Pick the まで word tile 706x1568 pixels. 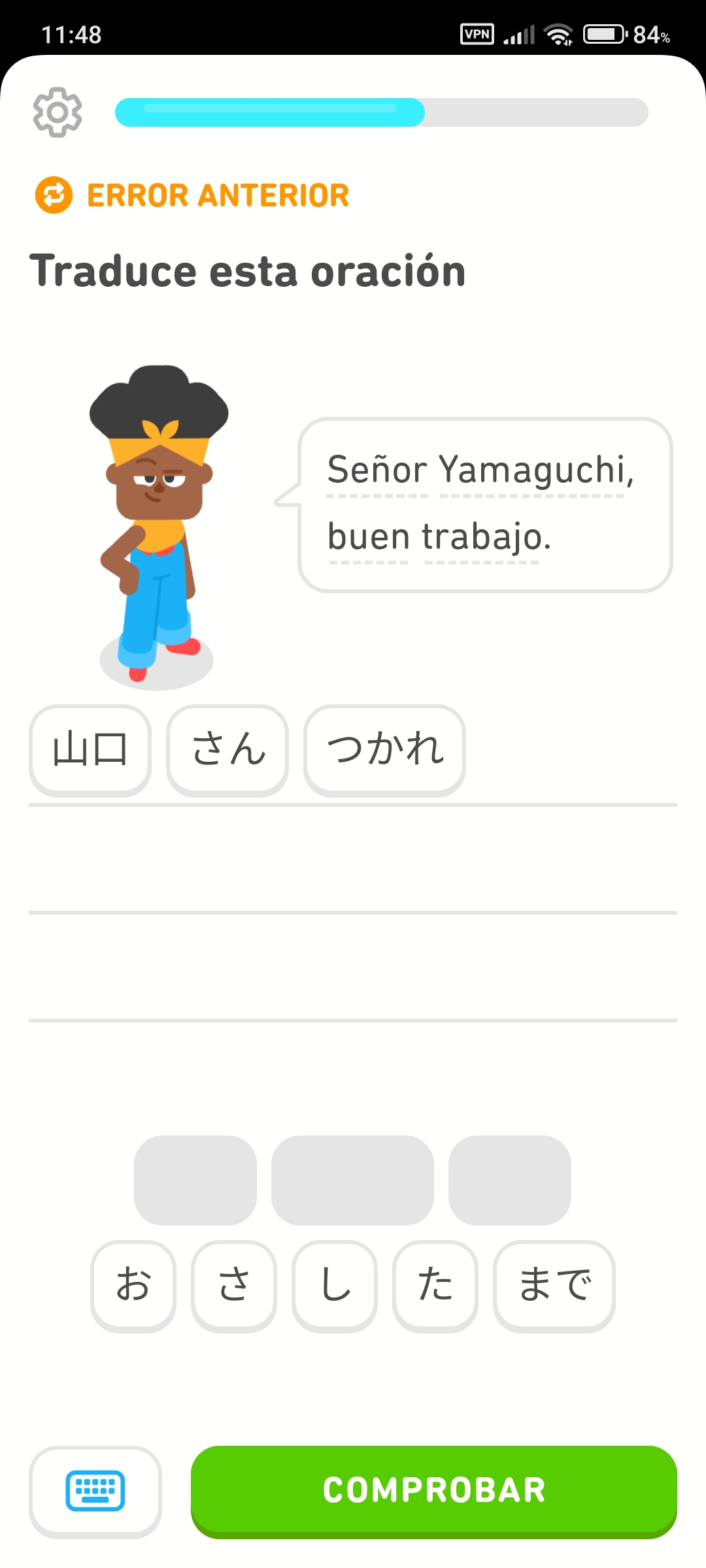[554, 1285]
